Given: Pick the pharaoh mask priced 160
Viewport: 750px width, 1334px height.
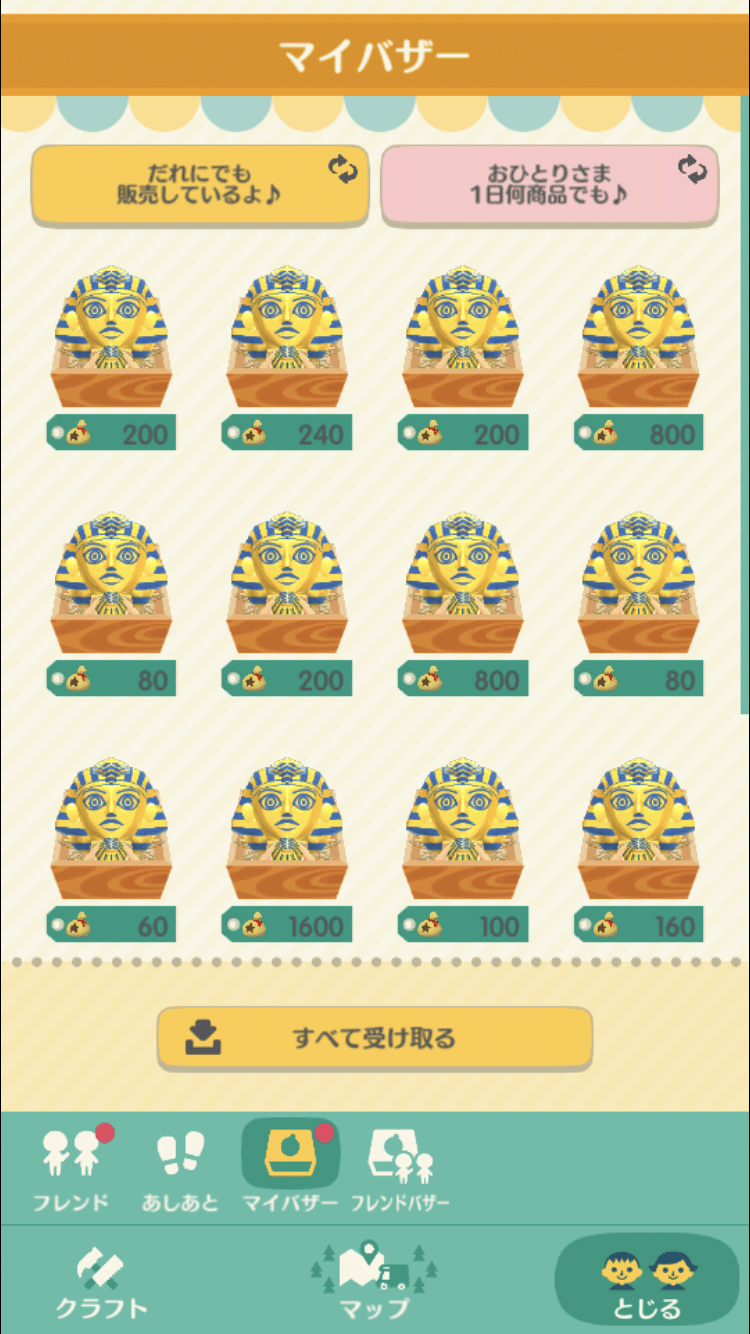Looking at the screenshot, I should 639,850.
